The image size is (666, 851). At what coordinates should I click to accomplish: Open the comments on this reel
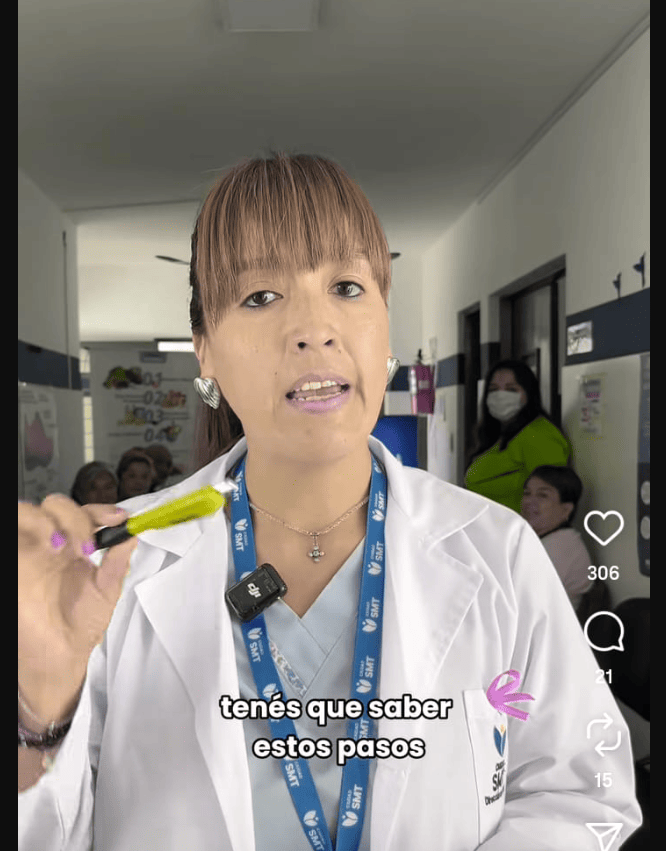click(x=604, y=632)
